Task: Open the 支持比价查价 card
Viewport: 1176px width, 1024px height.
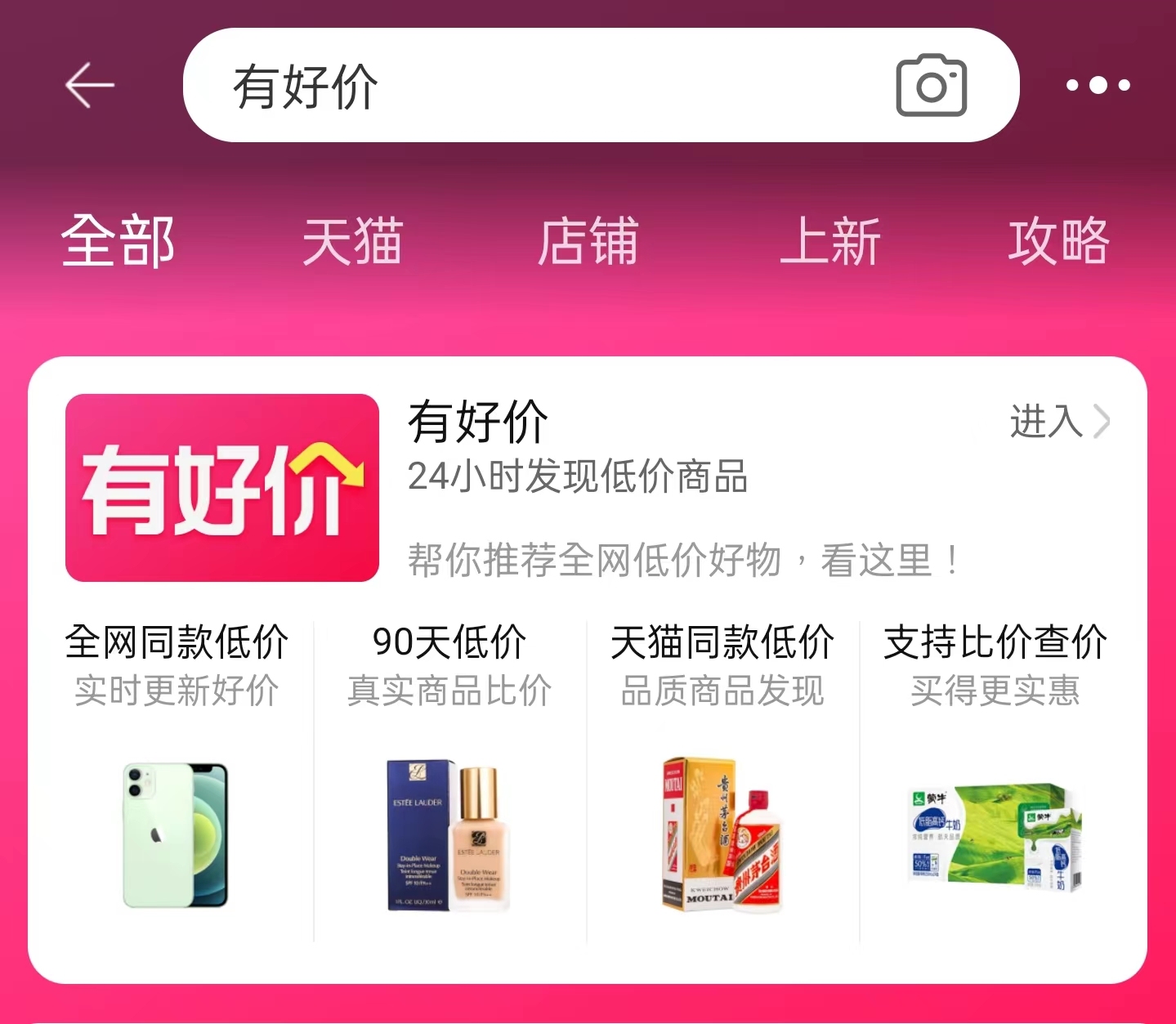Action: pos(995,776)
